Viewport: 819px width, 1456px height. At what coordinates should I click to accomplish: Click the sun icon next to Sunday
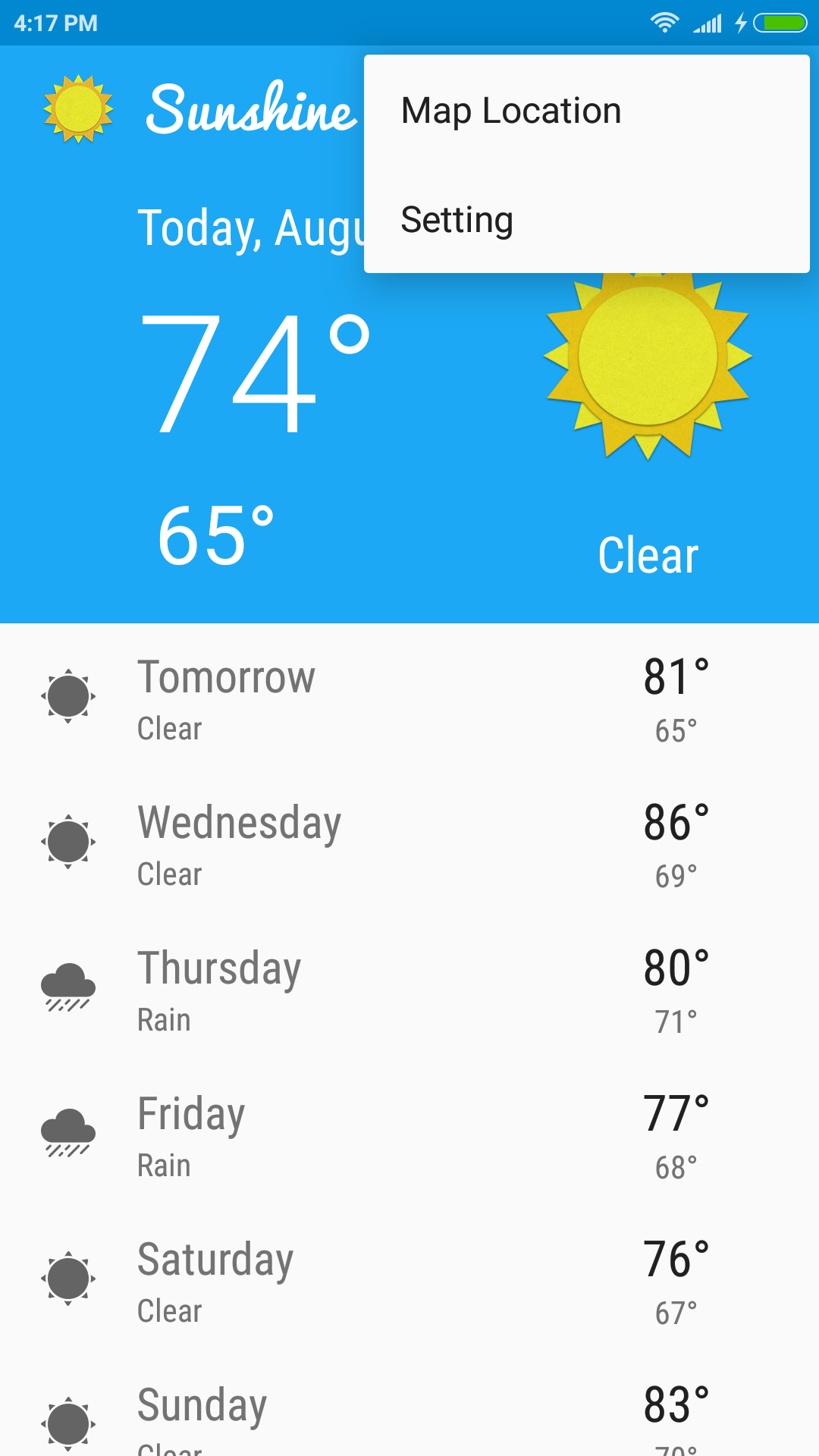tap(67, 1422)
